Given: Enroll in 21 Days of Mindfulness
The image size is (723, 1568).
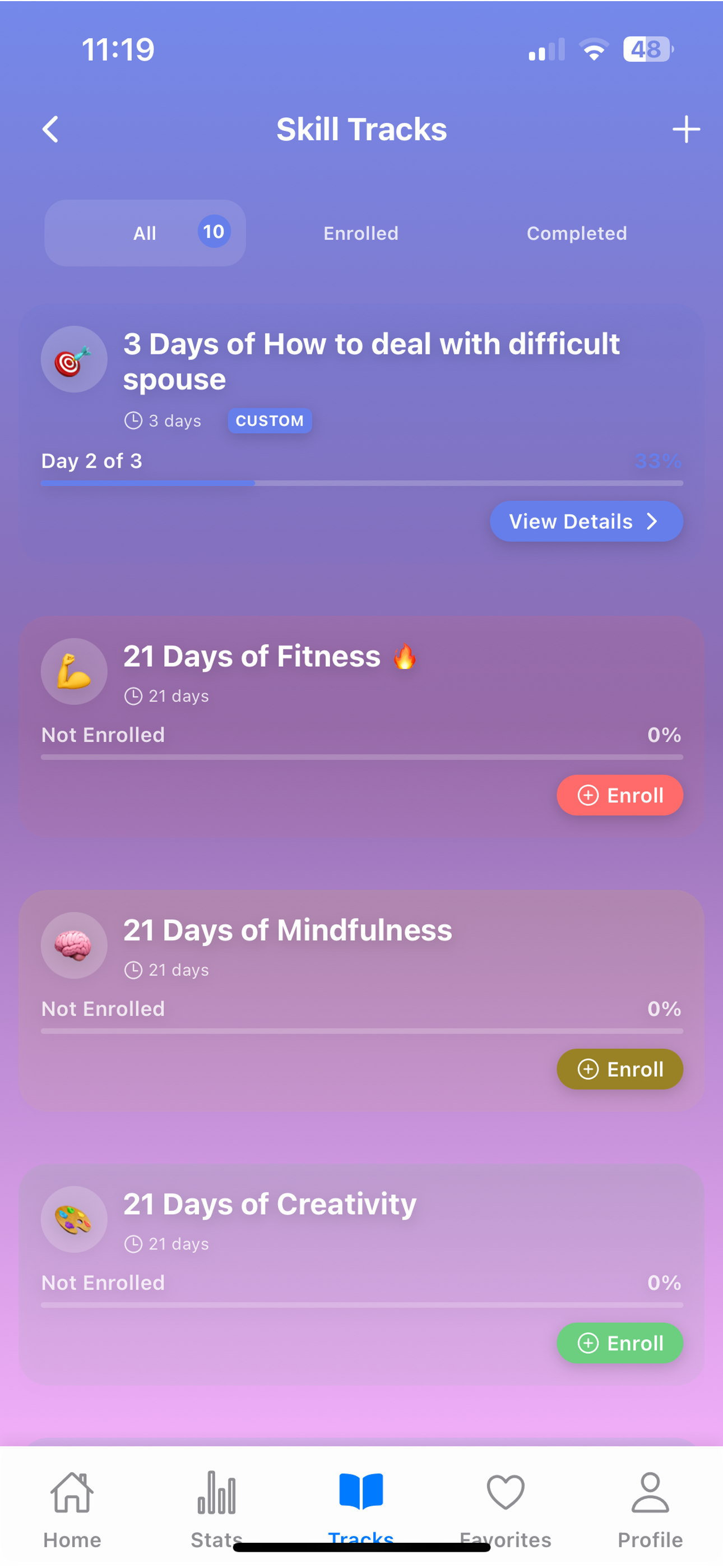Looking at the screenshot, I should tap(619, 1069).
